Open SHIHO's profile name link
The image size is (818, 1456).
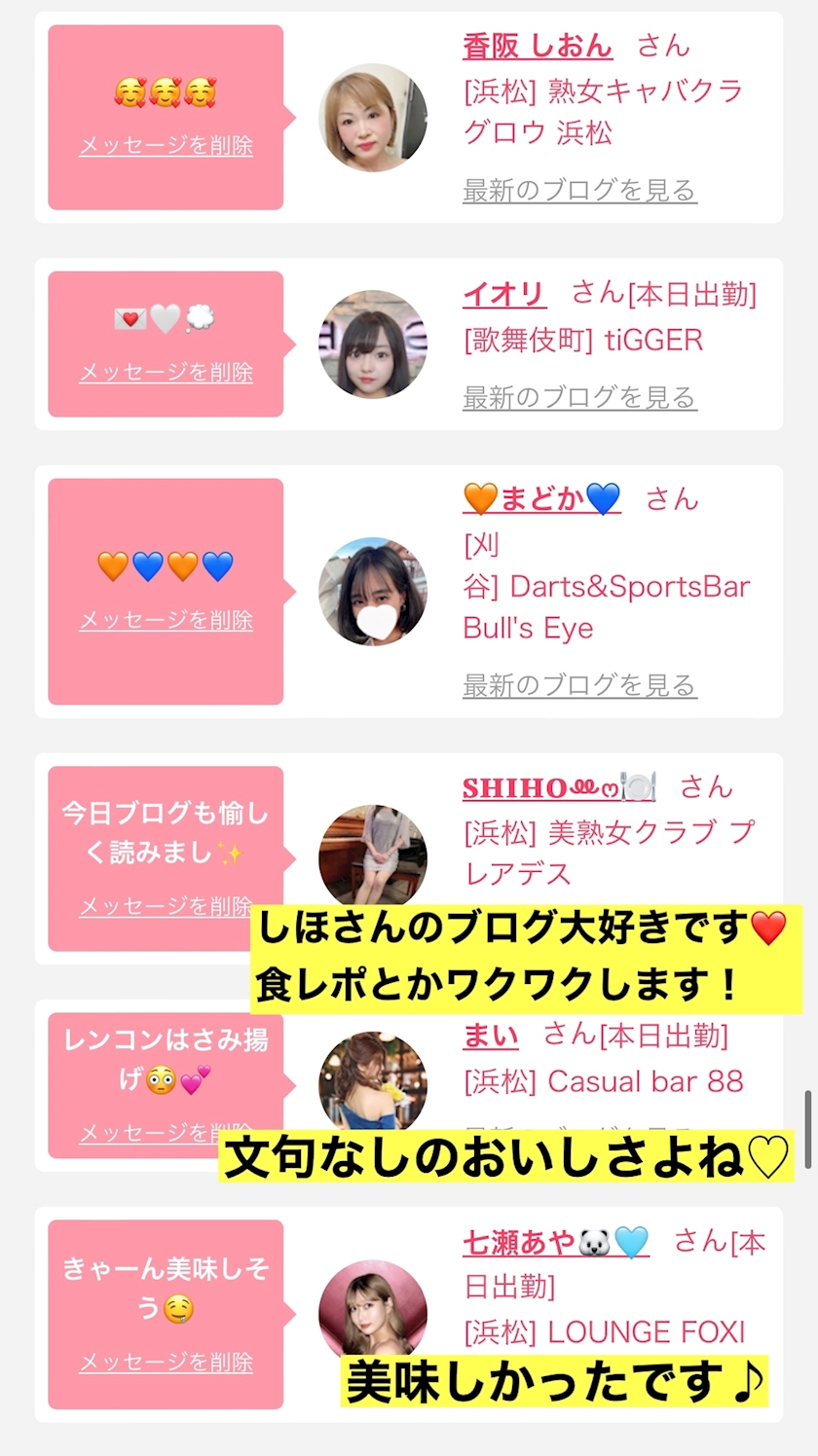(559, 787)
